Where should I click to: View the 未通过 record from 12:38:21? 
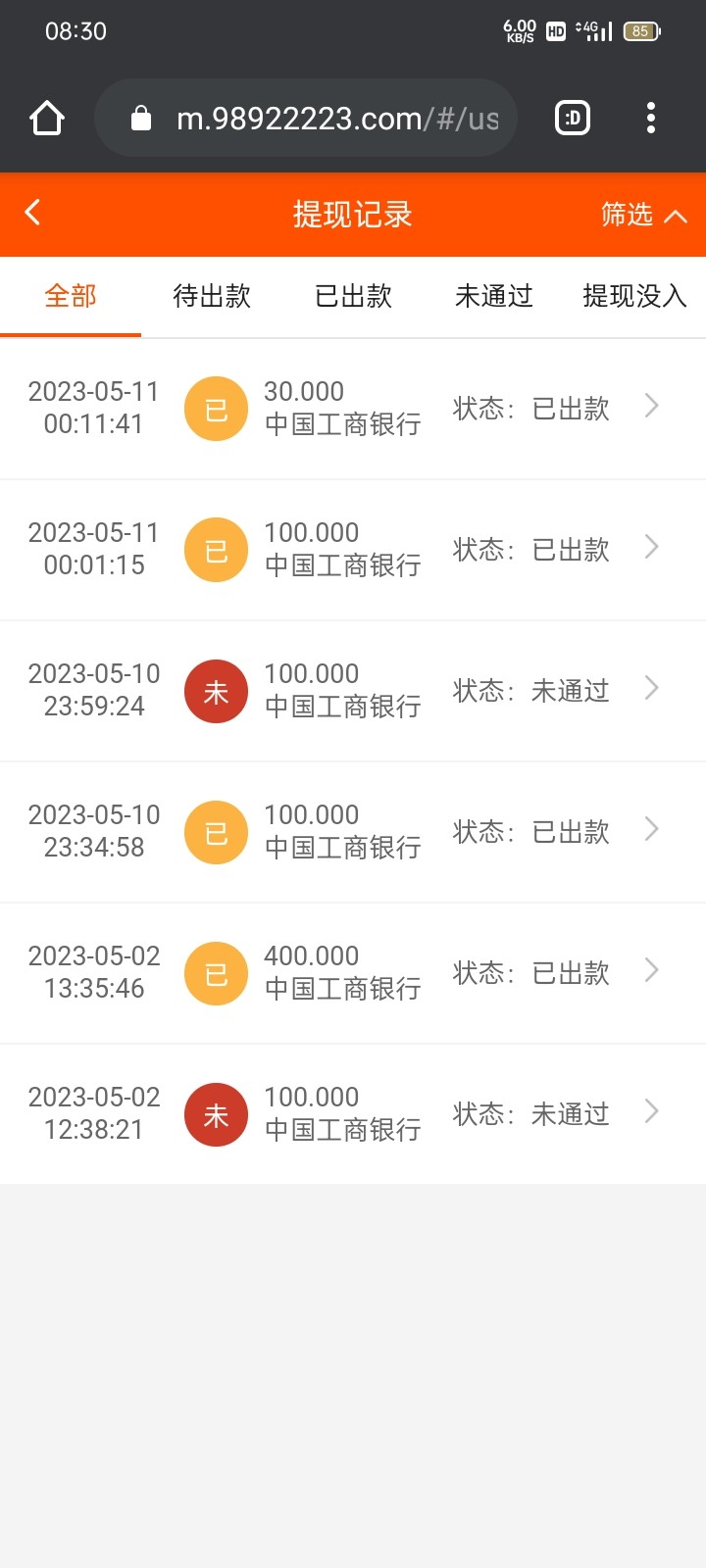pyautogui.click(x=353, y=1114)
